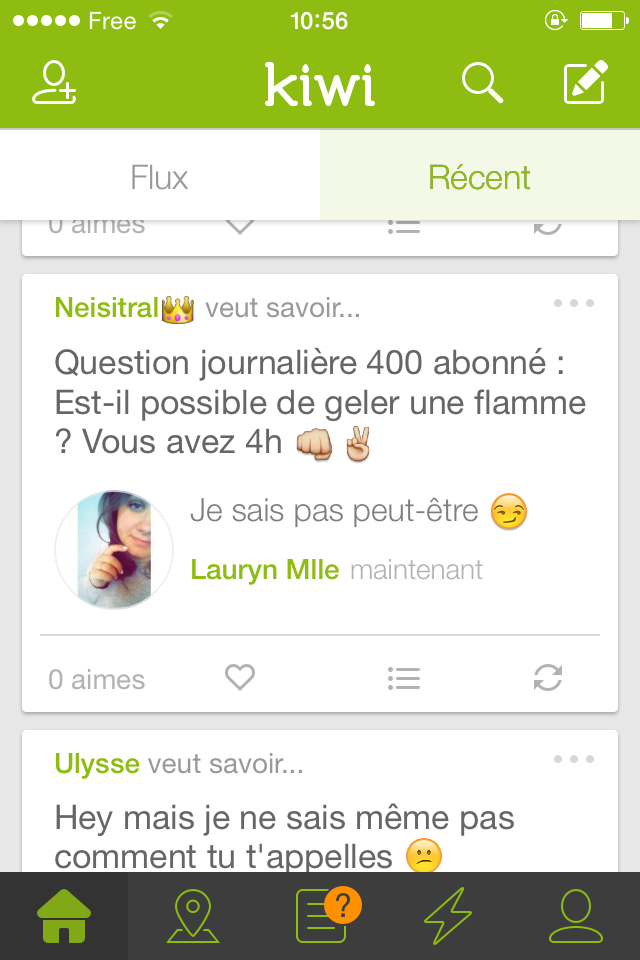Like Lauryn Mlle's answer
Image resolution: width=640 pixels, height=960 pixels.
point(240,679)
